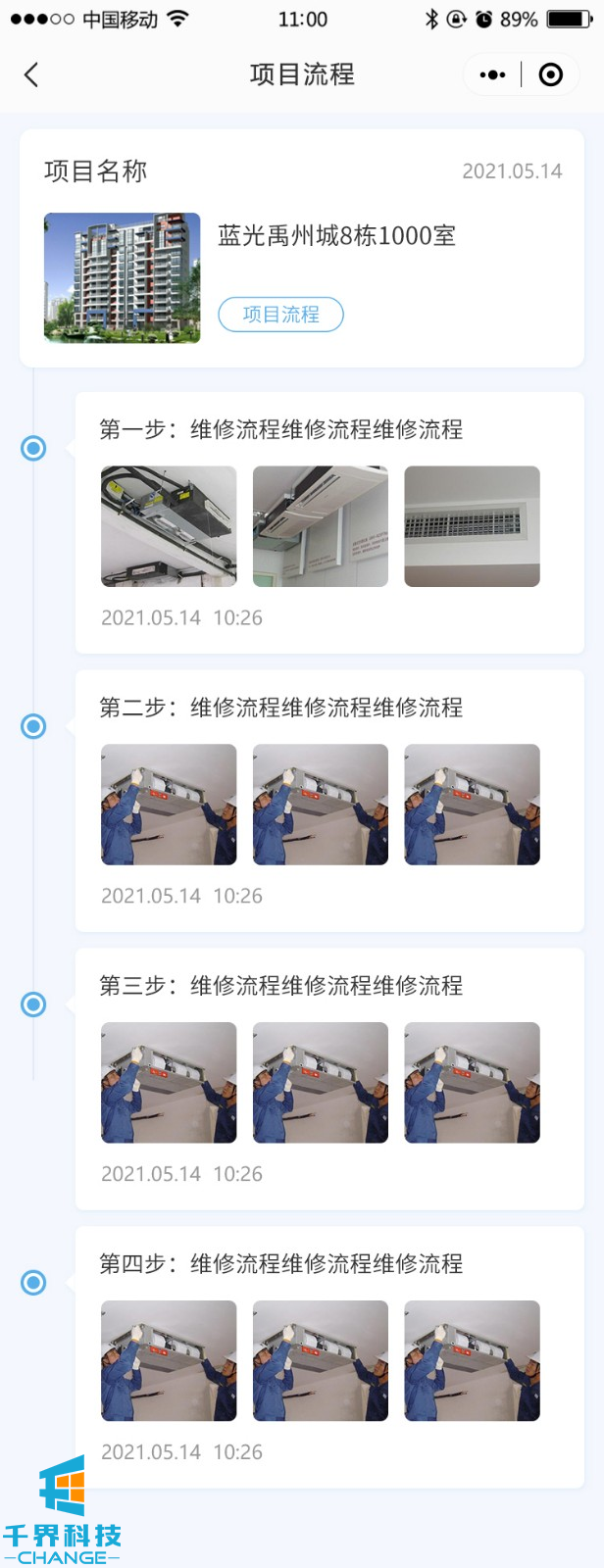View the first photo in 第四步
604x1568 pixels.
[169, 1361]
